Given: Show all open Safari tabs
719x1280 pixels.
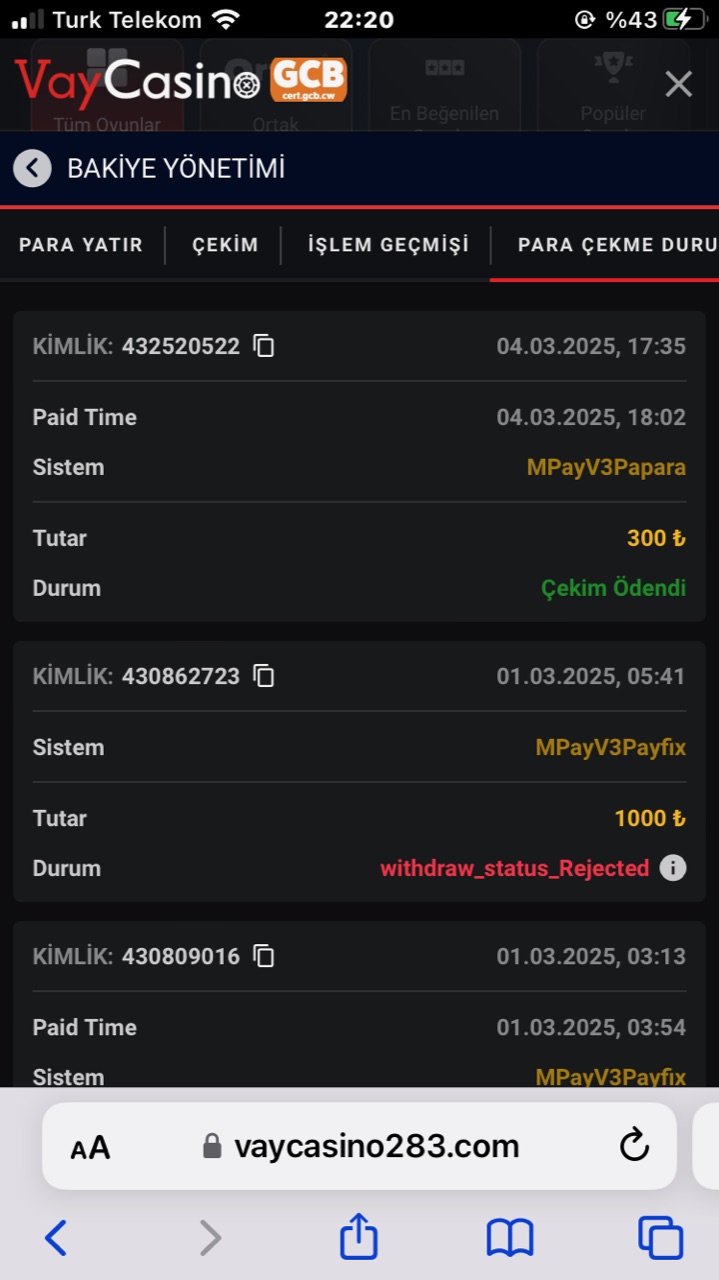Looking at the screenshot, I should pos(660,1238).
